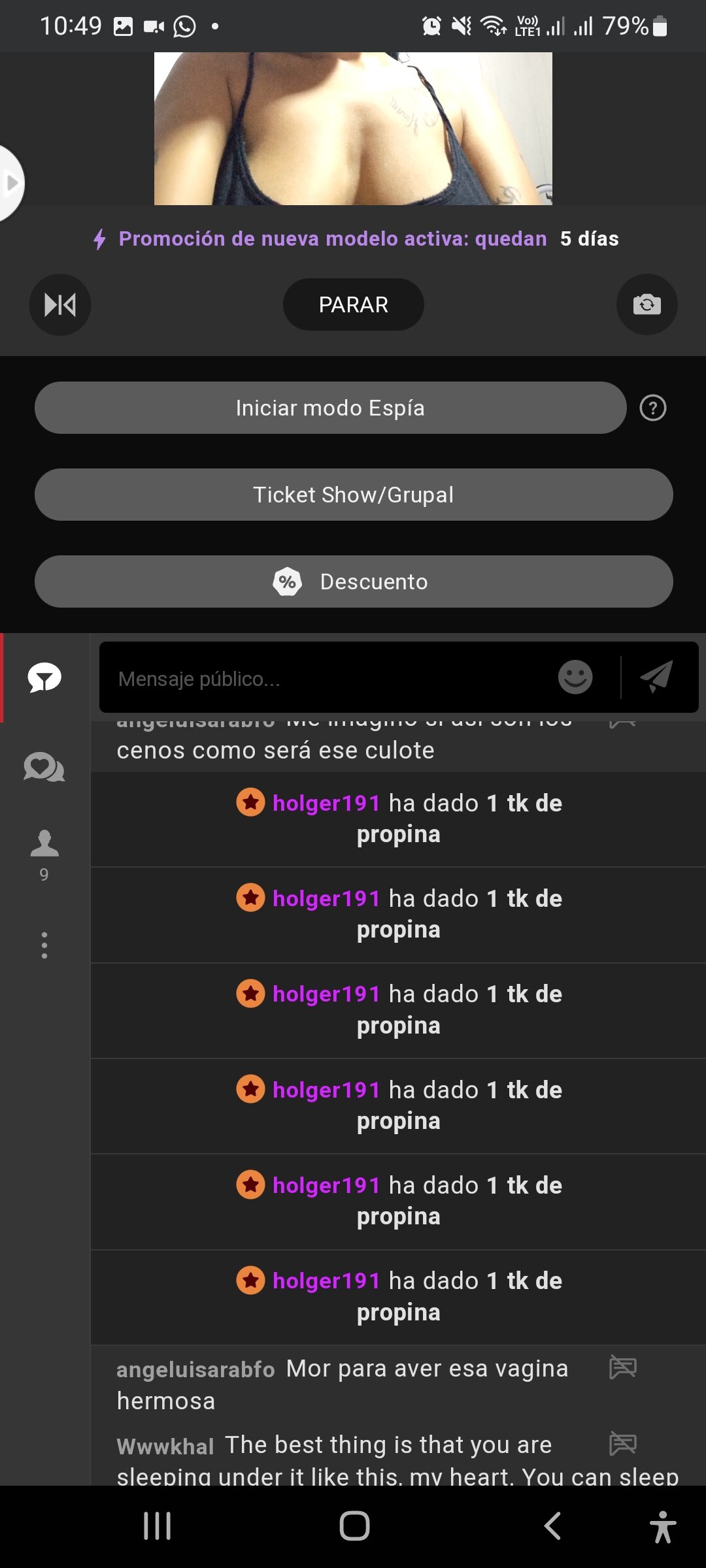706x1568 pixels.
Task: Send the public message
Action: click(657, 677)
